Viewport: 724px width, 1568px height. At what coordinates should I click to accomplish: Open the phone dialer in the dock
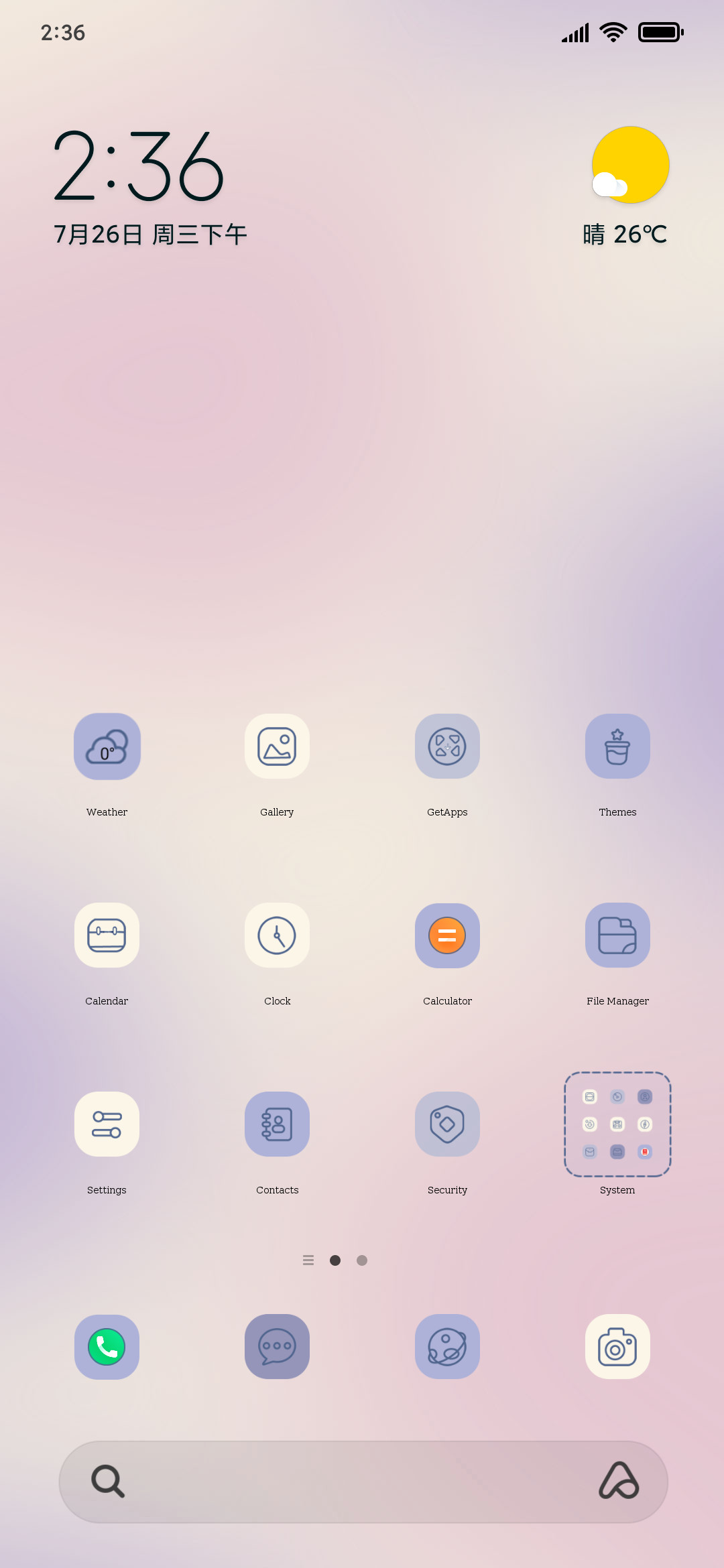pos(107,1347)
